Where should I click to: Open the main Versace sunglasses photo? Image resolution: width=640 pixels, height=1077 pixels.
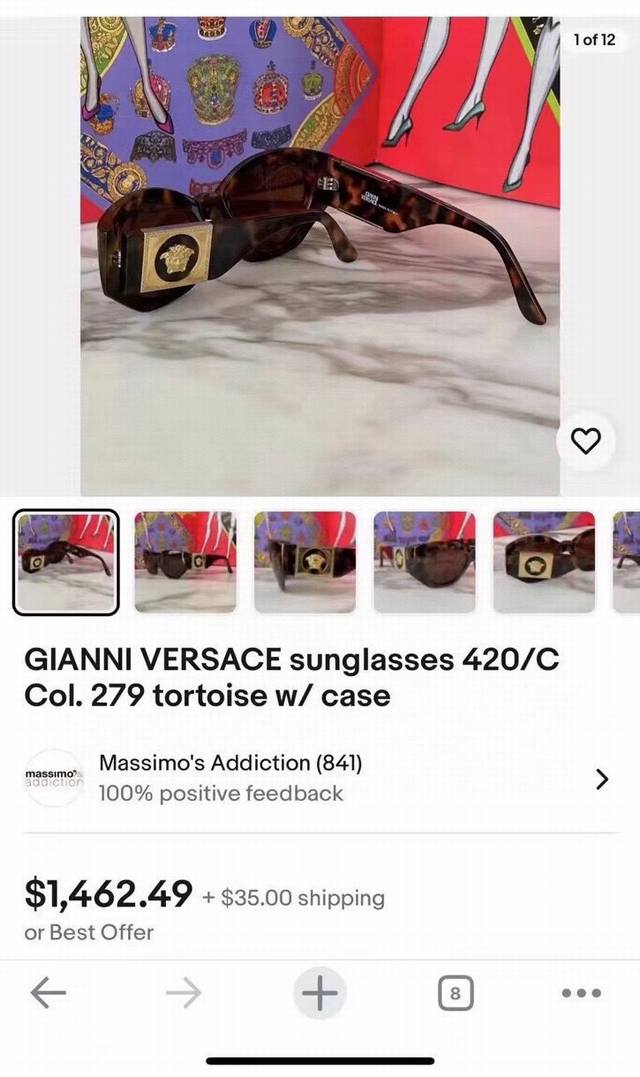(320, 256)
